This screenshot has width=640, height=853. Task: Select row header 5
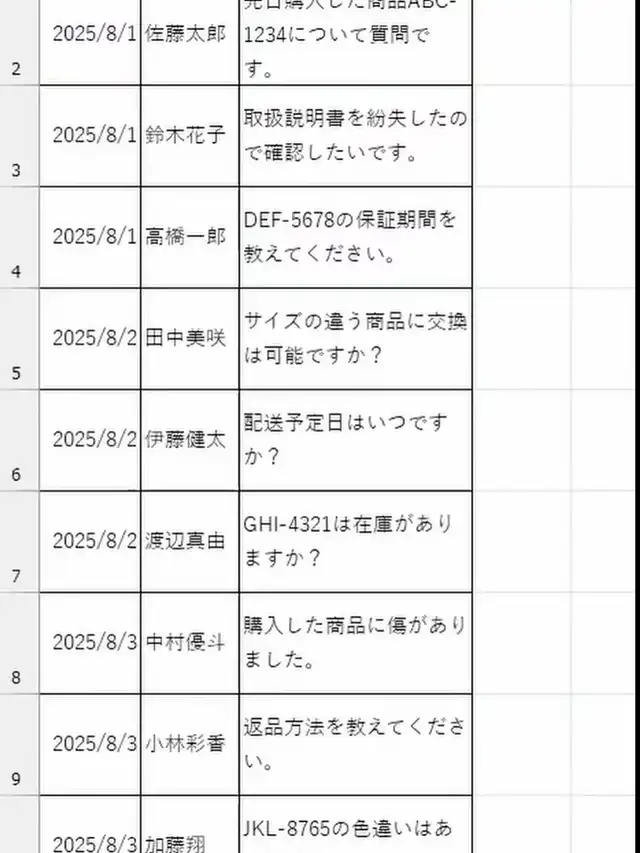pyautogui.click(x=19, y=339)
